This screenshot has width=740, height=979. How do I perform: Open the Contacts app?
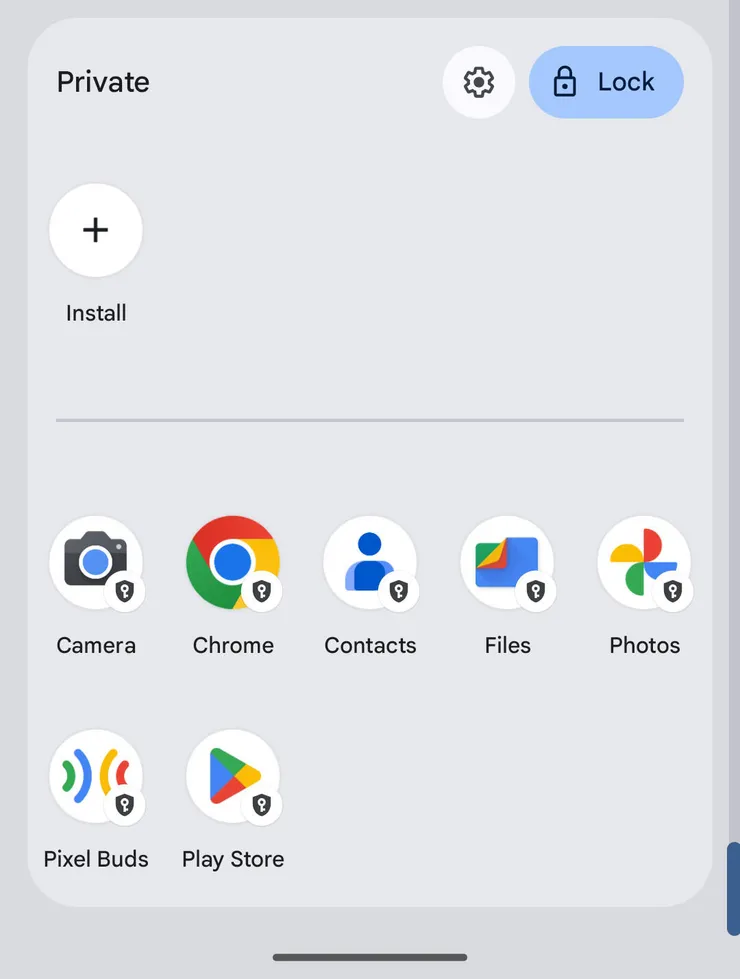370,563
